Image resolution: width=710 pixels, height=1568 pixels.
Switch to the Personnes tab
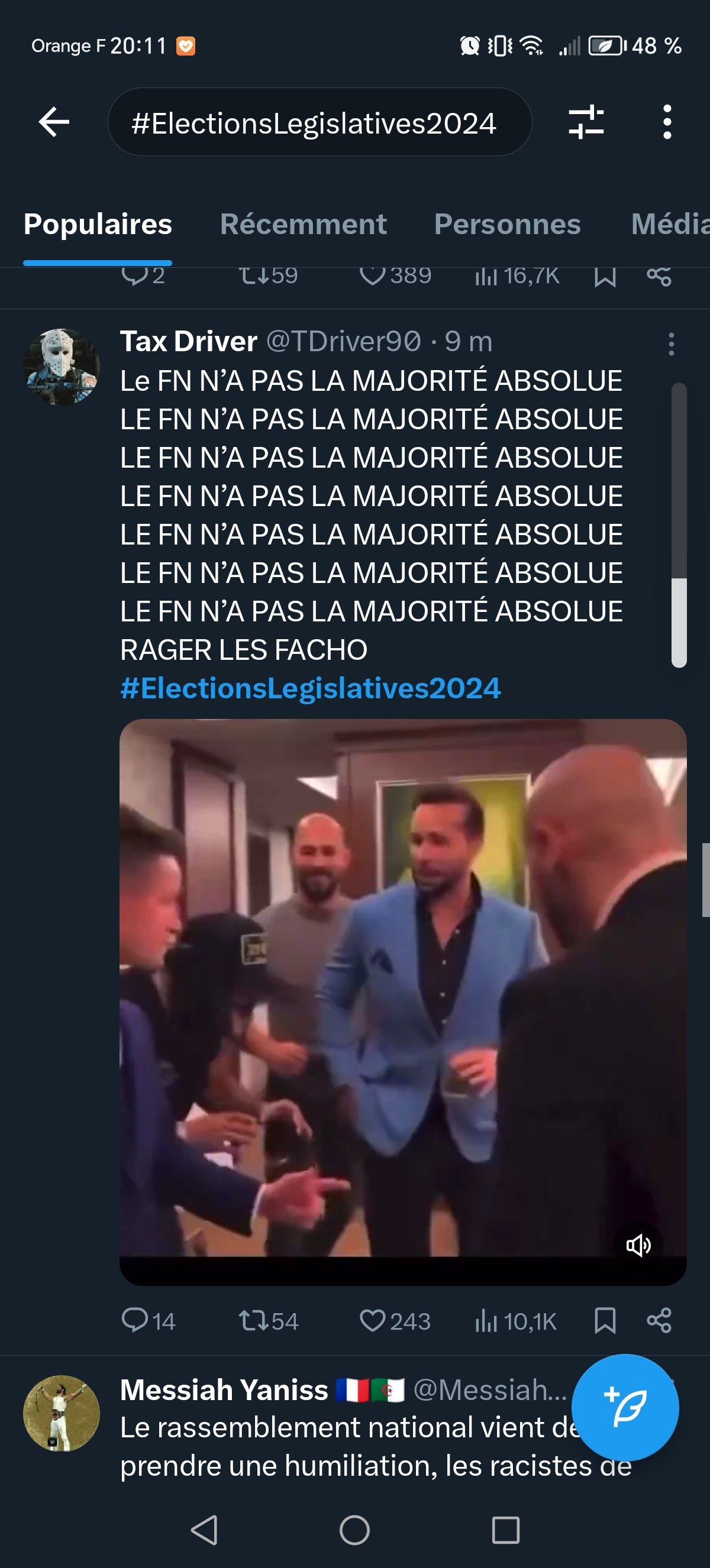pos(507,224)
